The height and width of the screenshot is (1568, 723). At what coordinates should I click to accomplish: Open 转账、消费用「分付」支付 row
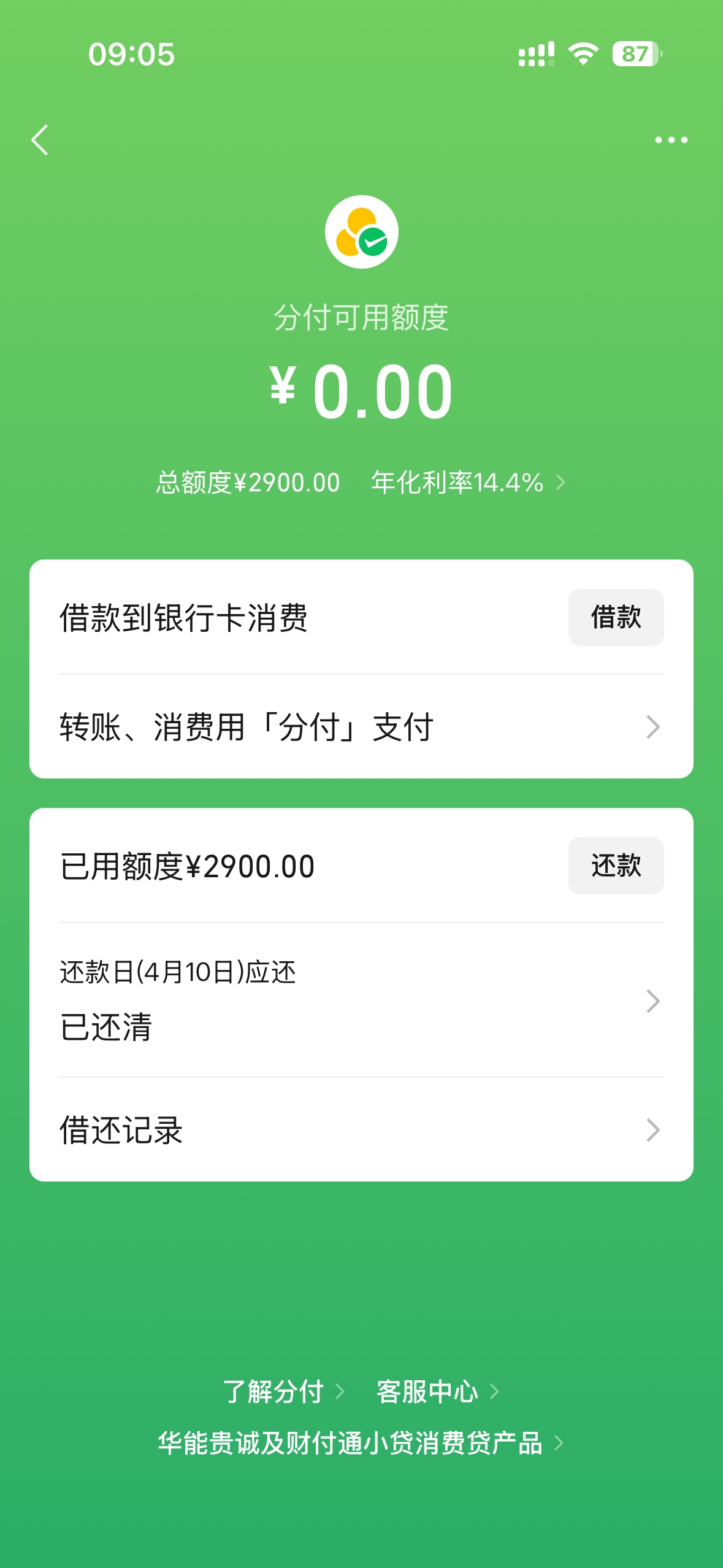(361, 728)
